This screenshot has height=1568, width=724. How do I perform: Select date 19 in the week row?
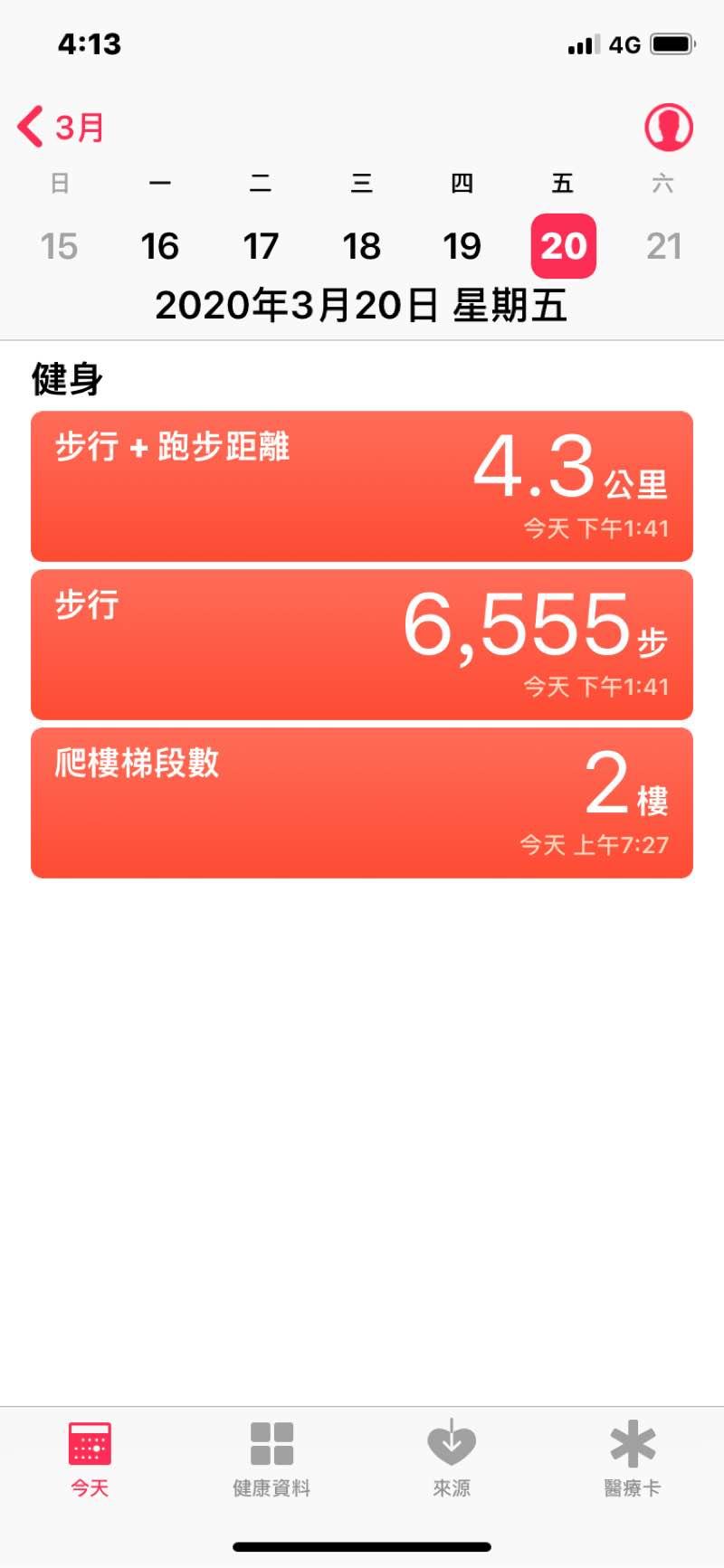tap(462, 246)
